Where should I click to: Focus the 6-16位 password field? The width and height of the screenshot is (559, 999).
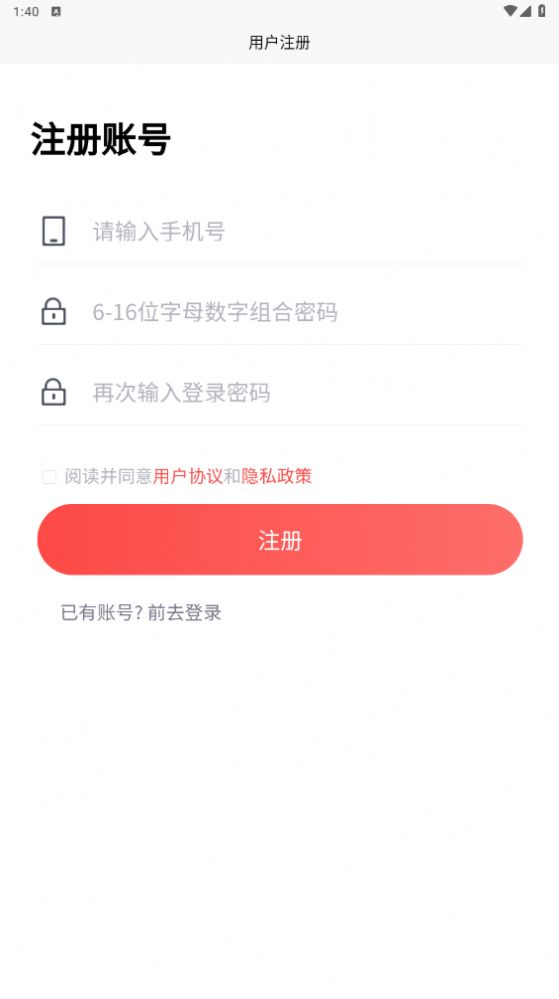pos(306,312)
